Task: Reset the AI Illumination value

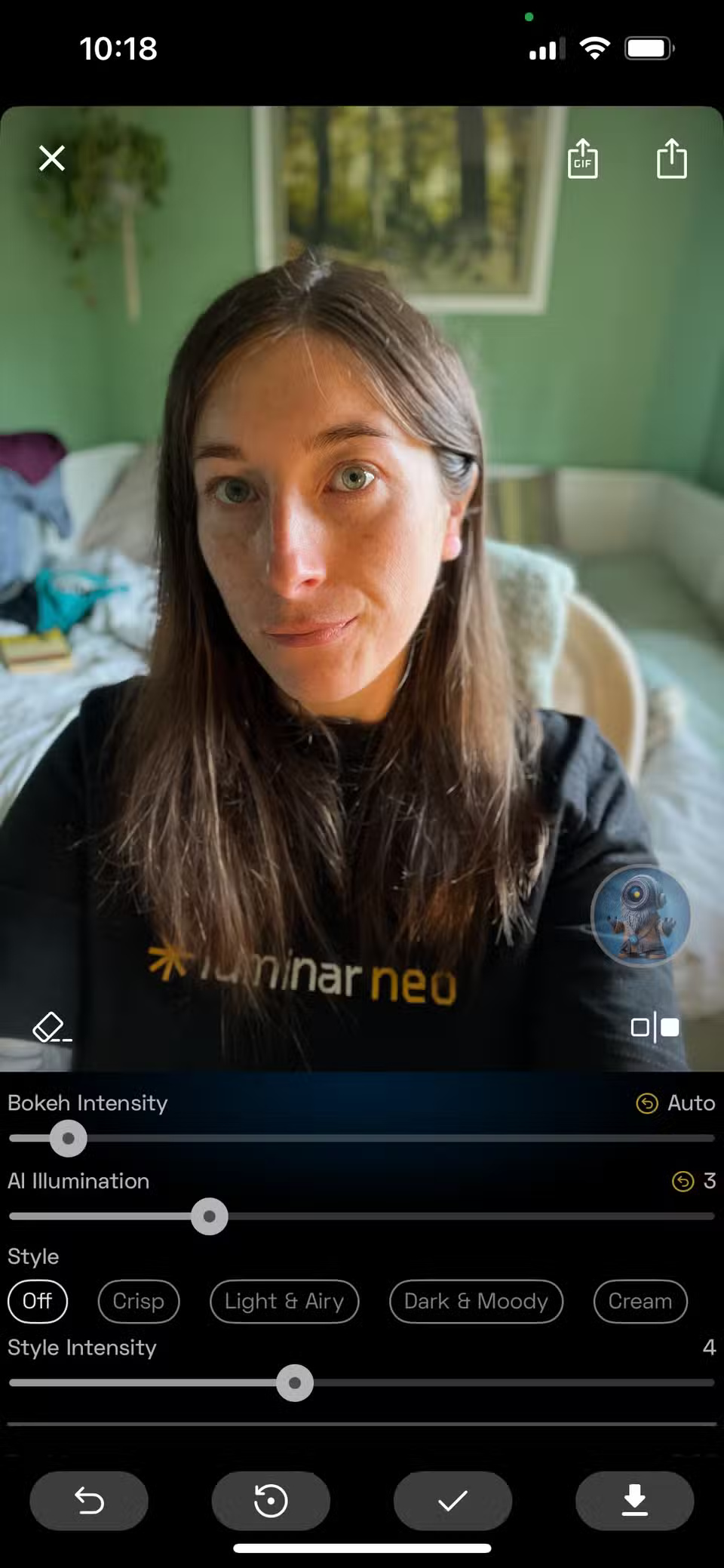Action: (683, 1181)
